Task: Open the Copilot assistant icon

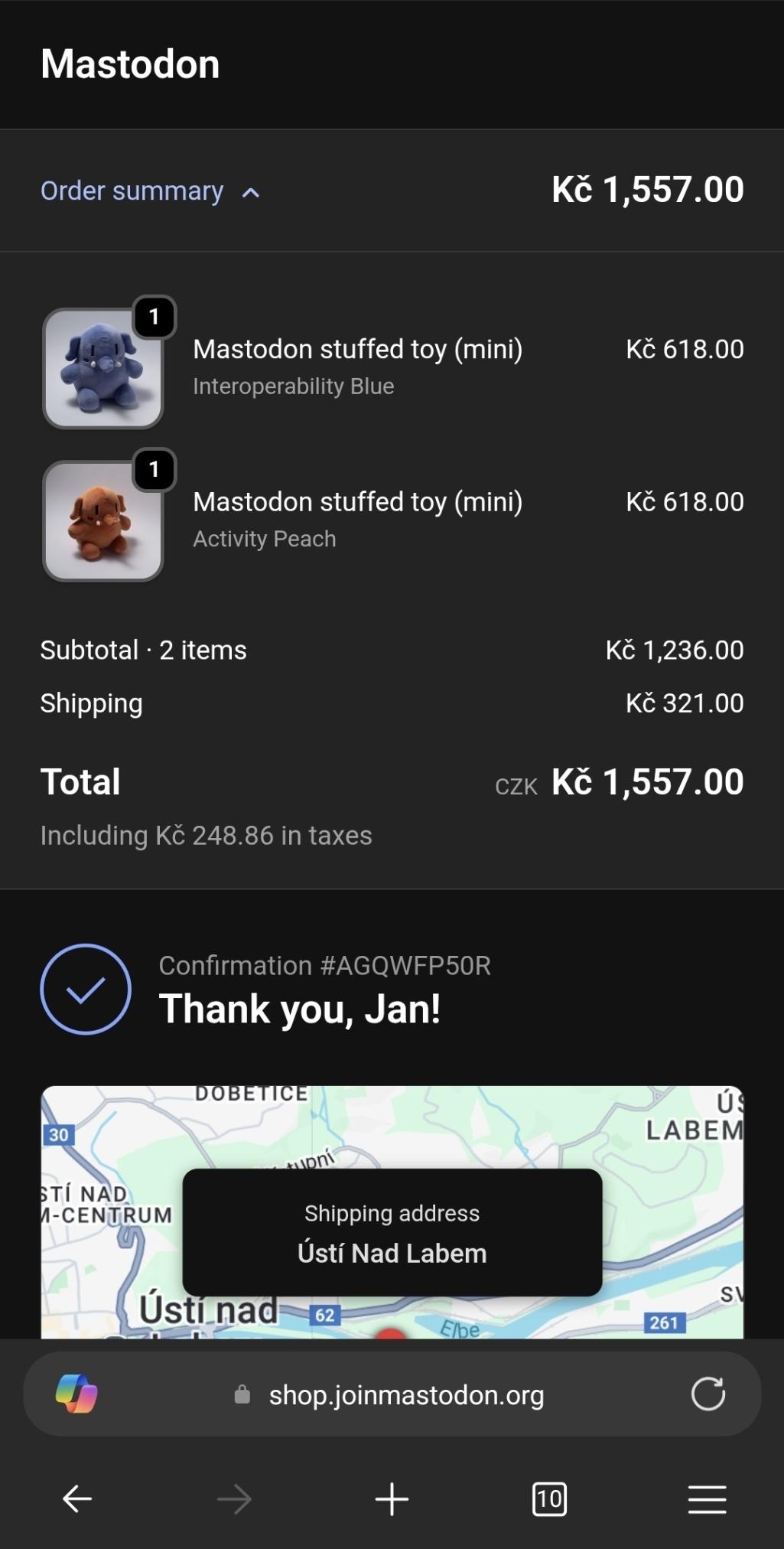Action: pos(76,1394)
